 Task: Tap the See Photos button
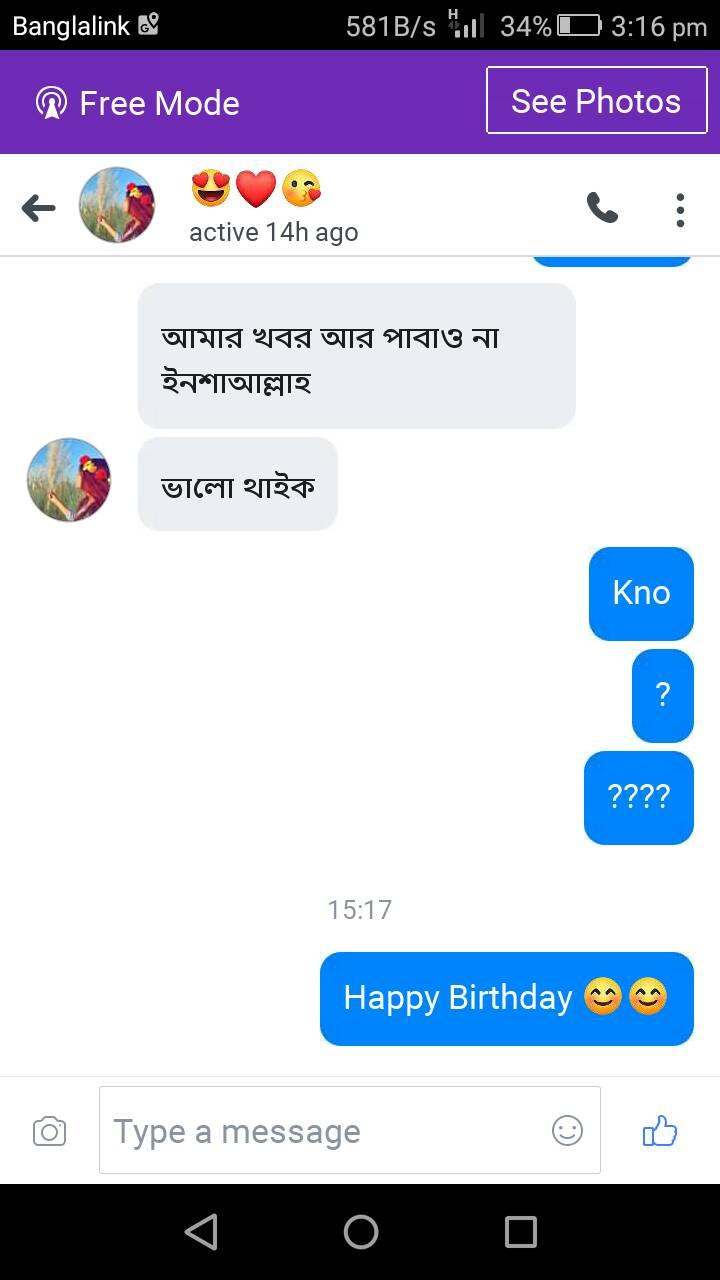[596, 100]
